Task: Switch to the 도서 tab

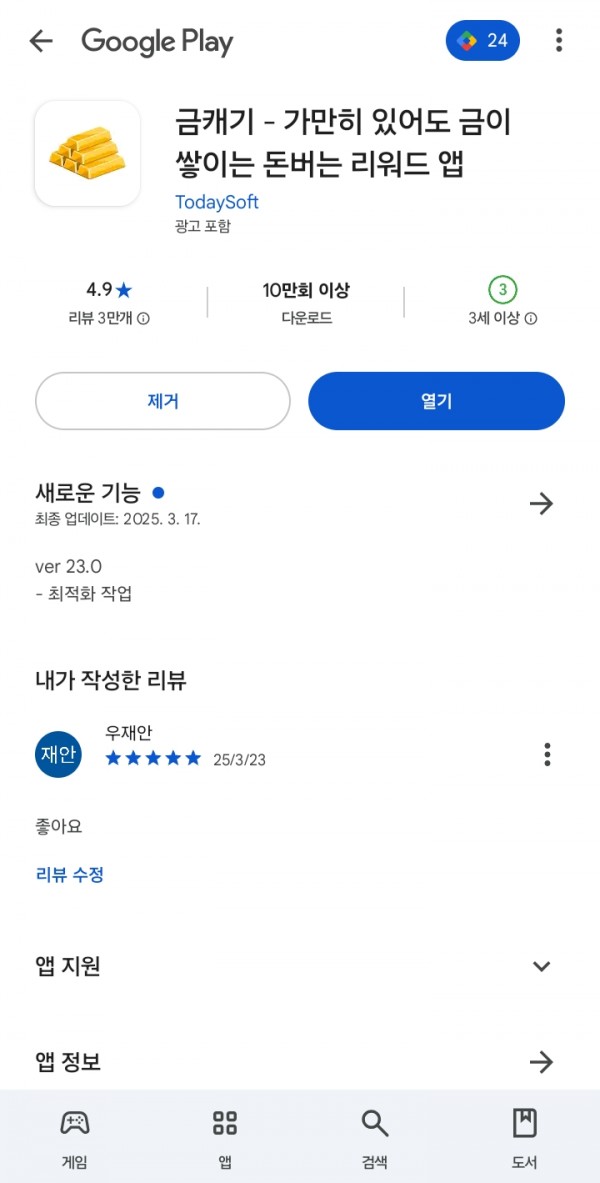Action: 525,1136
